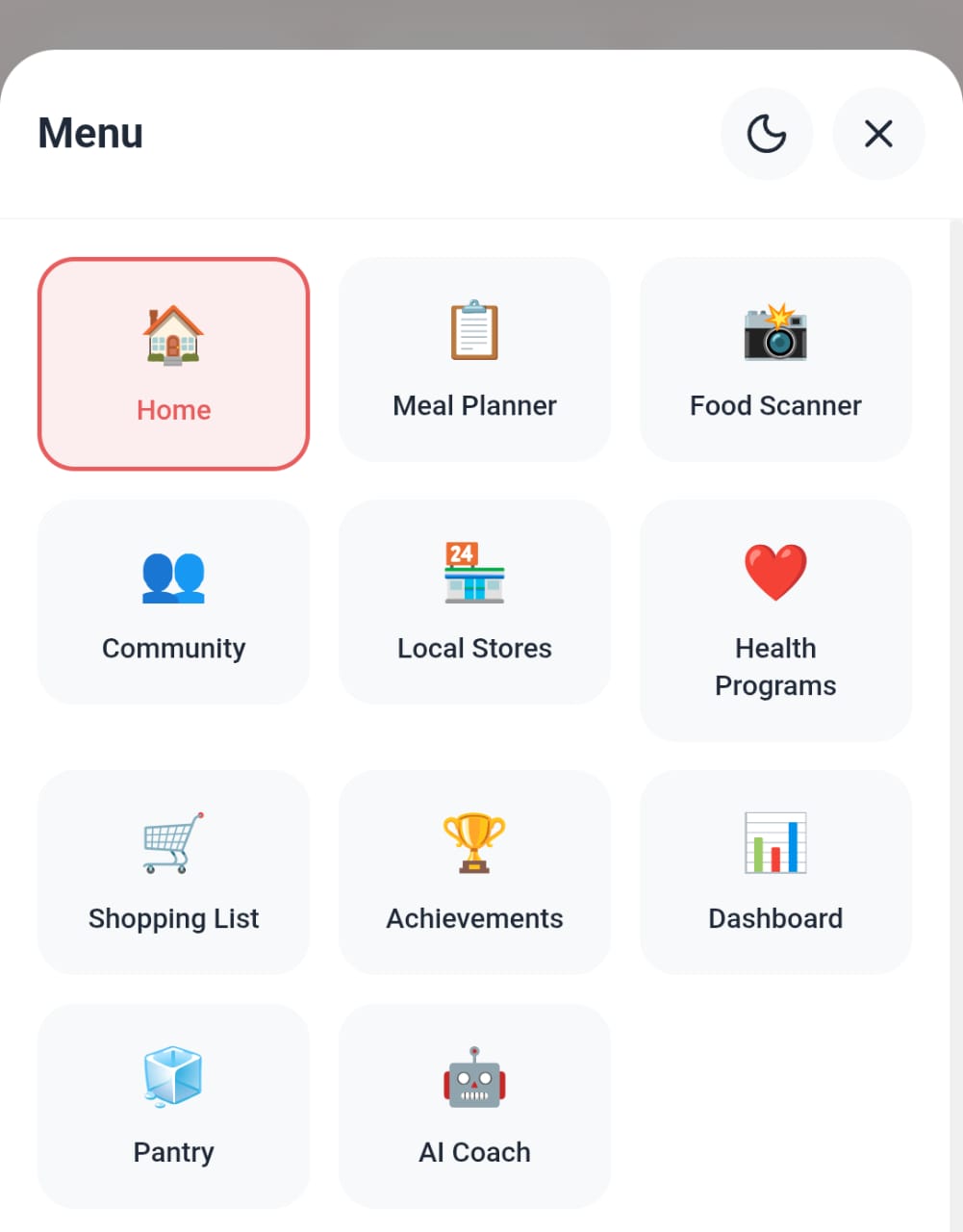Dismiss the menu with the X button
Viewport: 963px width, 1232px height.
click(878, 133)
